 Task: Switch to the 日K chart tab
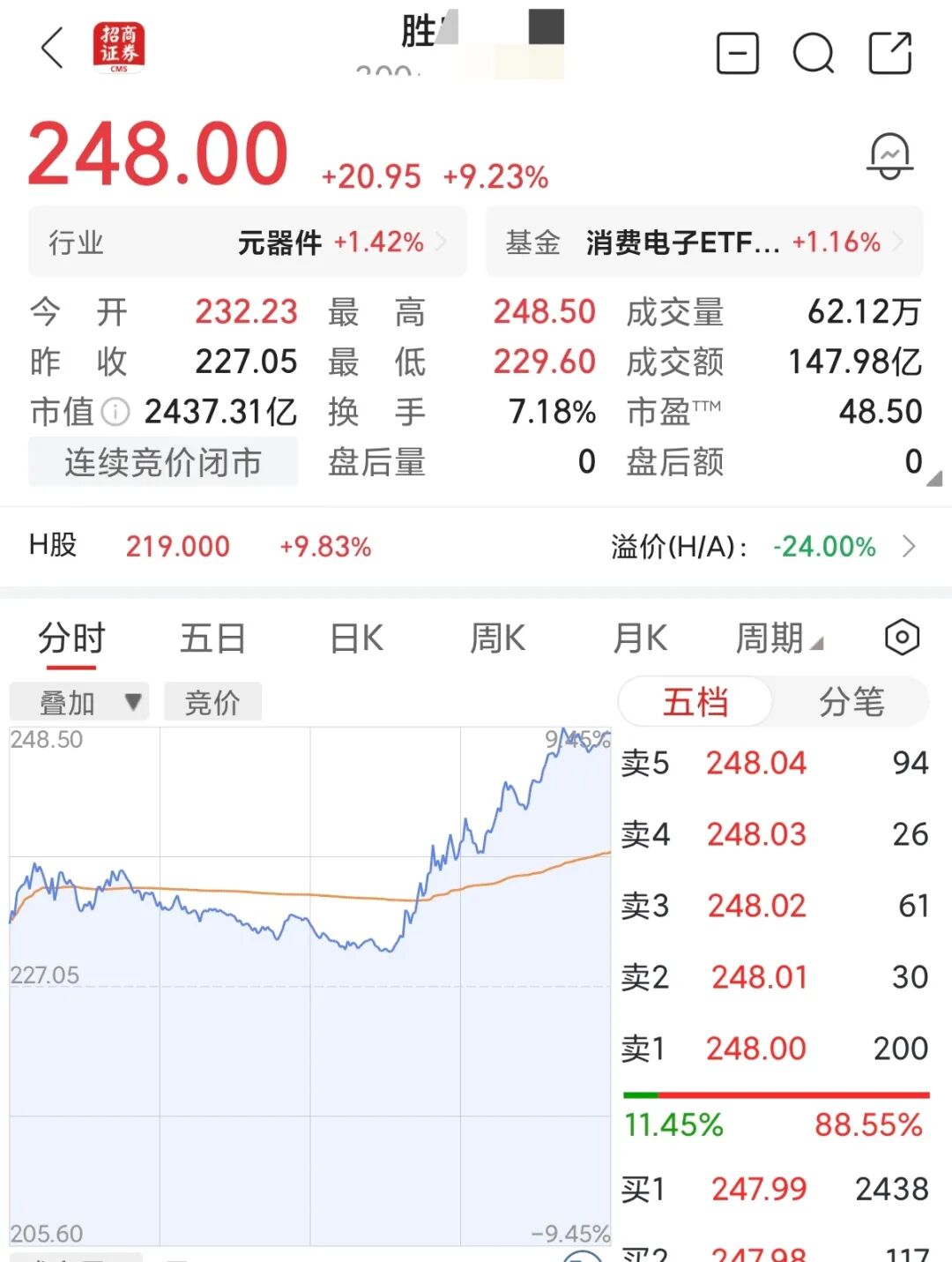click(x=356, y=638)
